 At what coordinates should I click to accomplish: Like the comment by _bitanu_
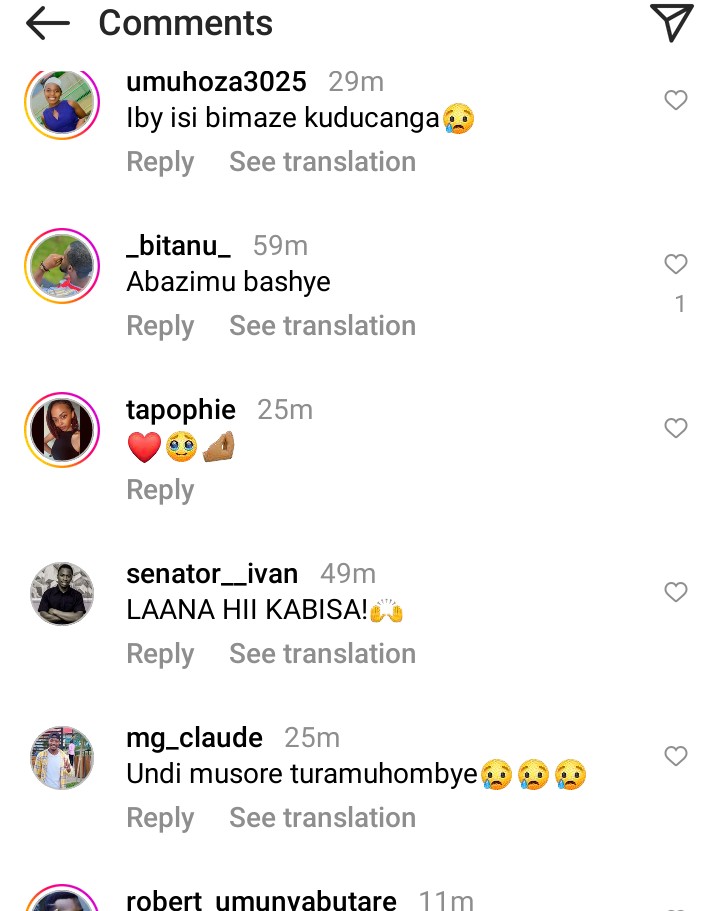[x=676, y=264]
